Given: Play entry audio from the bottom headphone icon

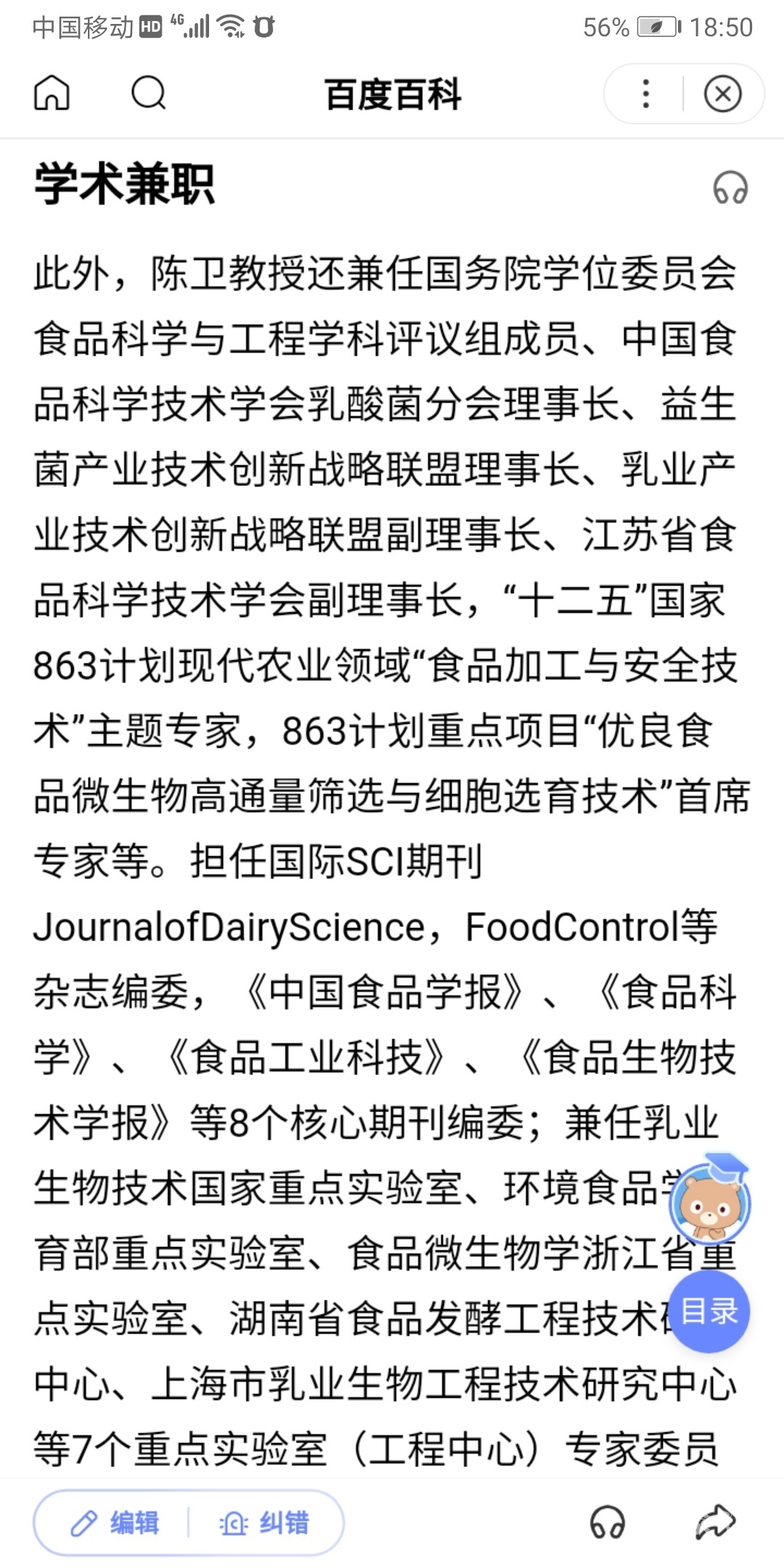Looking at the screenshot, I should click(607, 1523).
